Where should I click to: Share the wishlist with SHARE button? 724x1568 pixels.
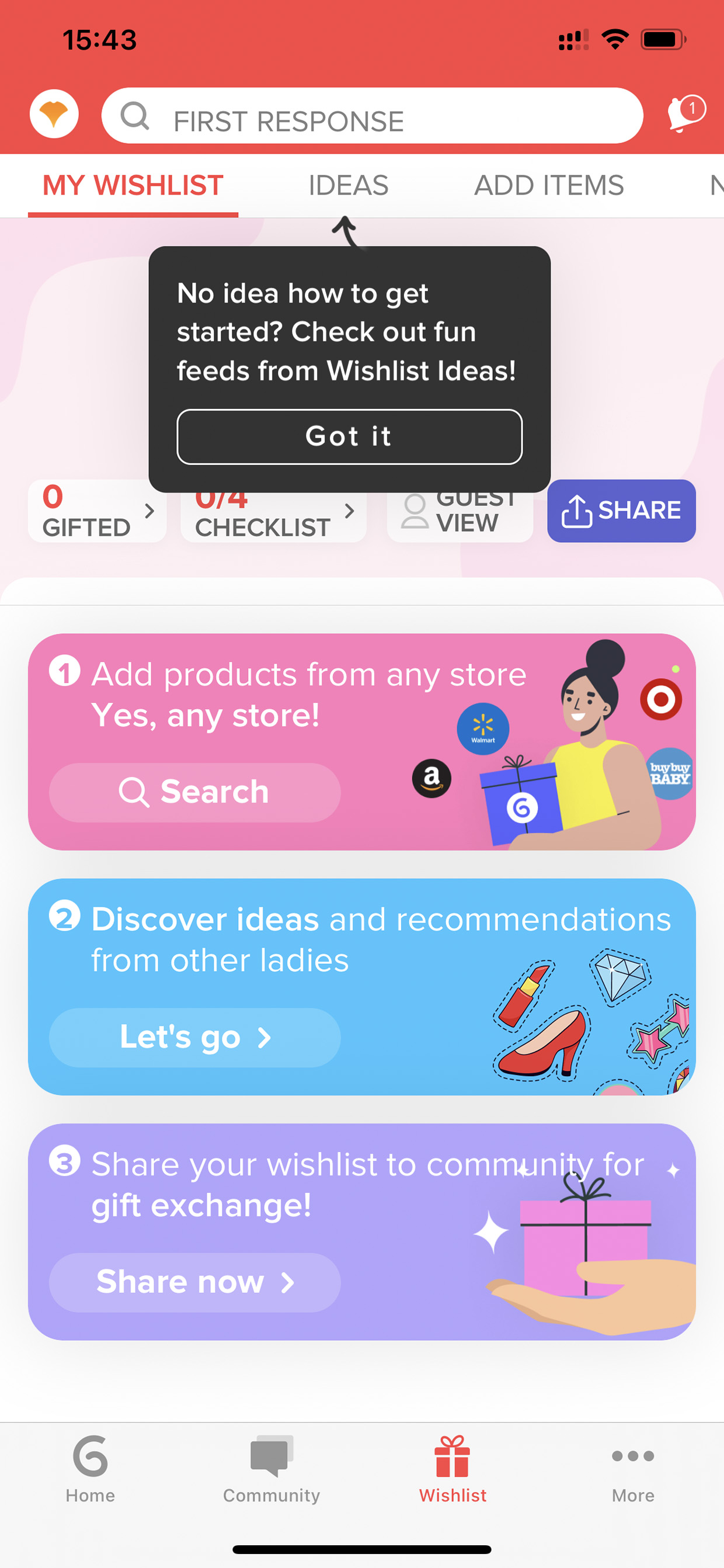tap(621, 511)
